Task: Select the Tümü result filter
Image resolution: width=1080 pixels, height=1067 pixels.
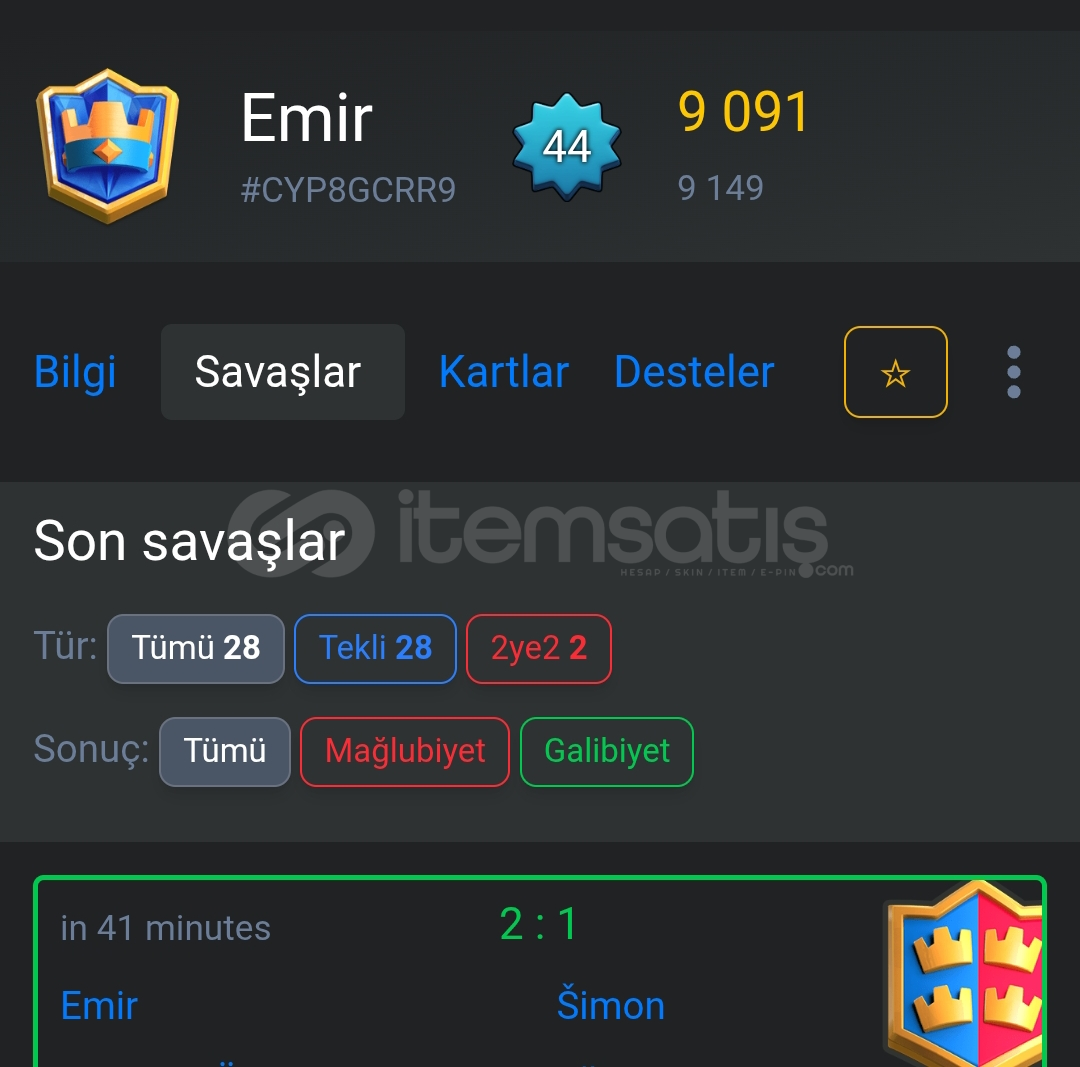Action: pos(225,751)
